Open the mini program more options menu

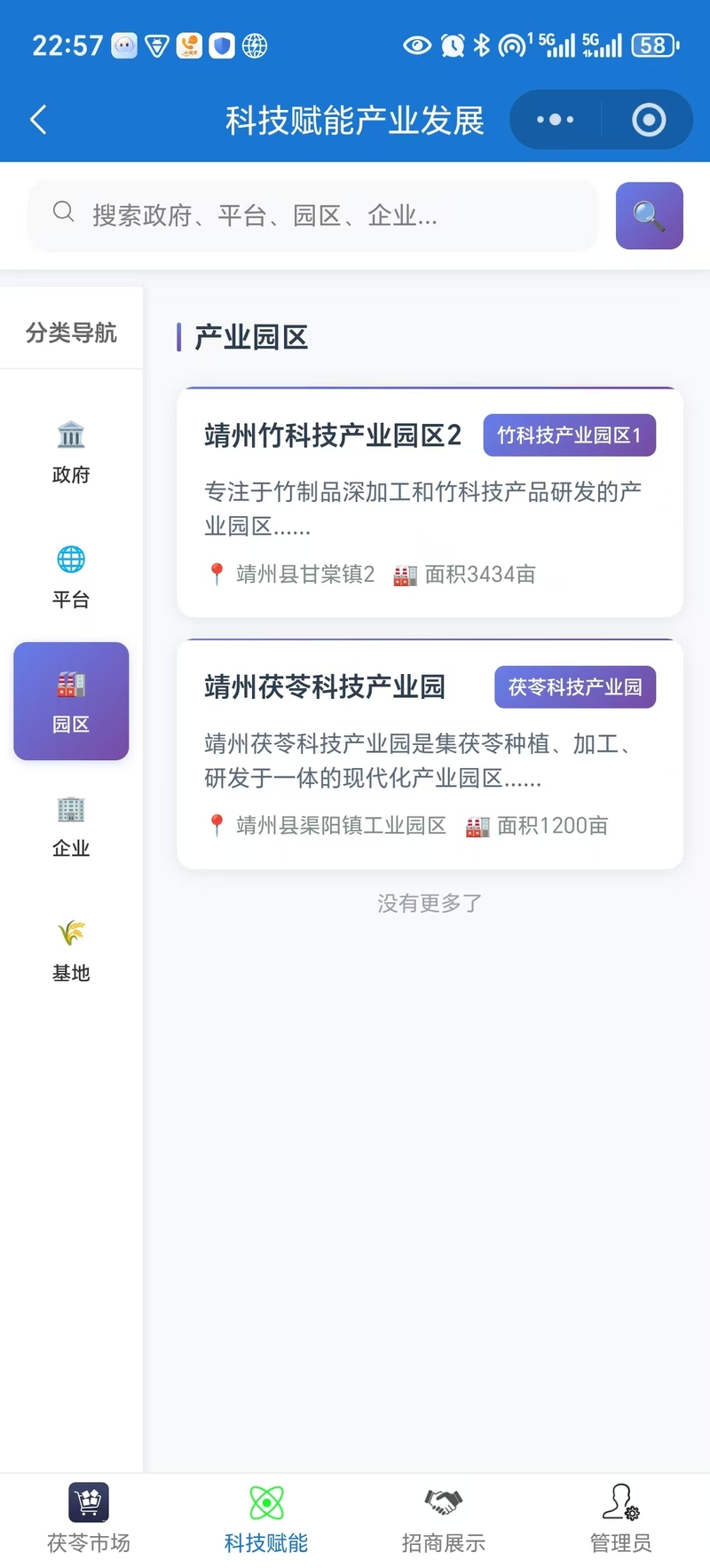click(556, 120)
